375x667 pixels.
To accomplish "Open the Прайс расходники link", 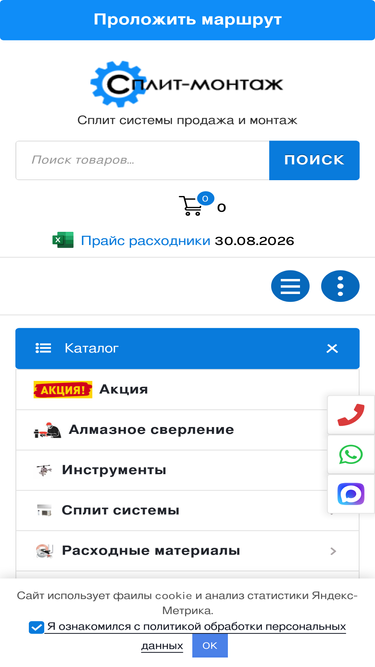I will pos(145,241).
